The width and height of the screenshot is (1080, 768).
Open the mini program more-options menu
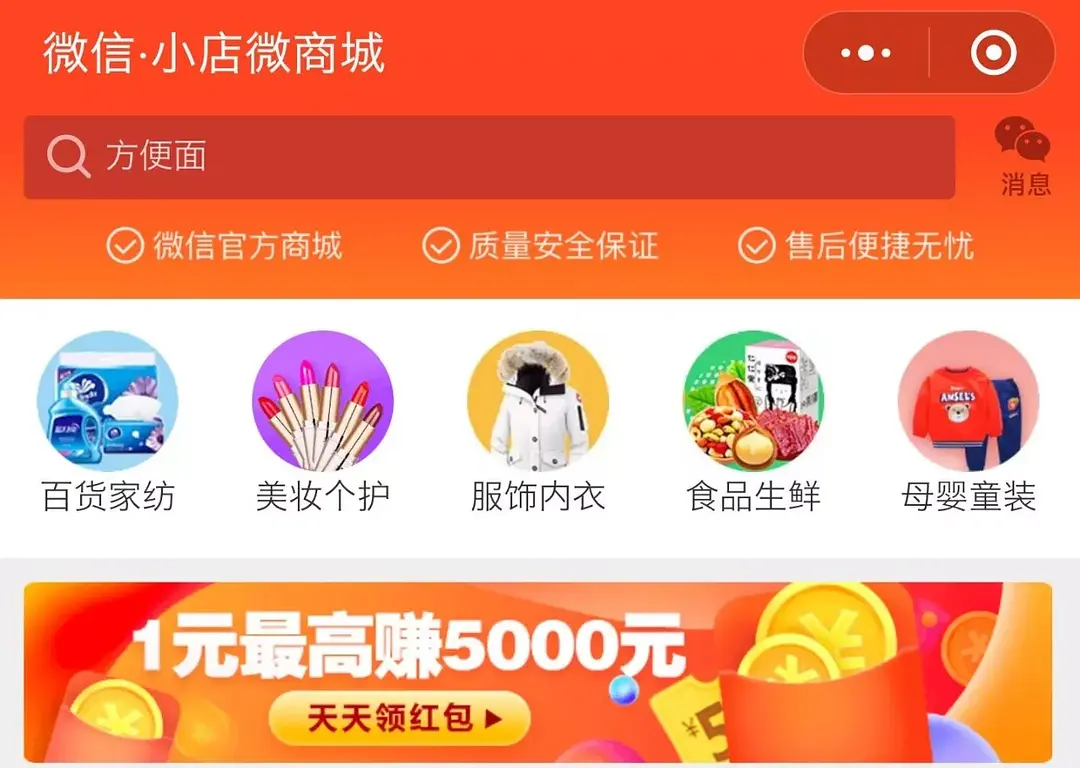[866, 53]
